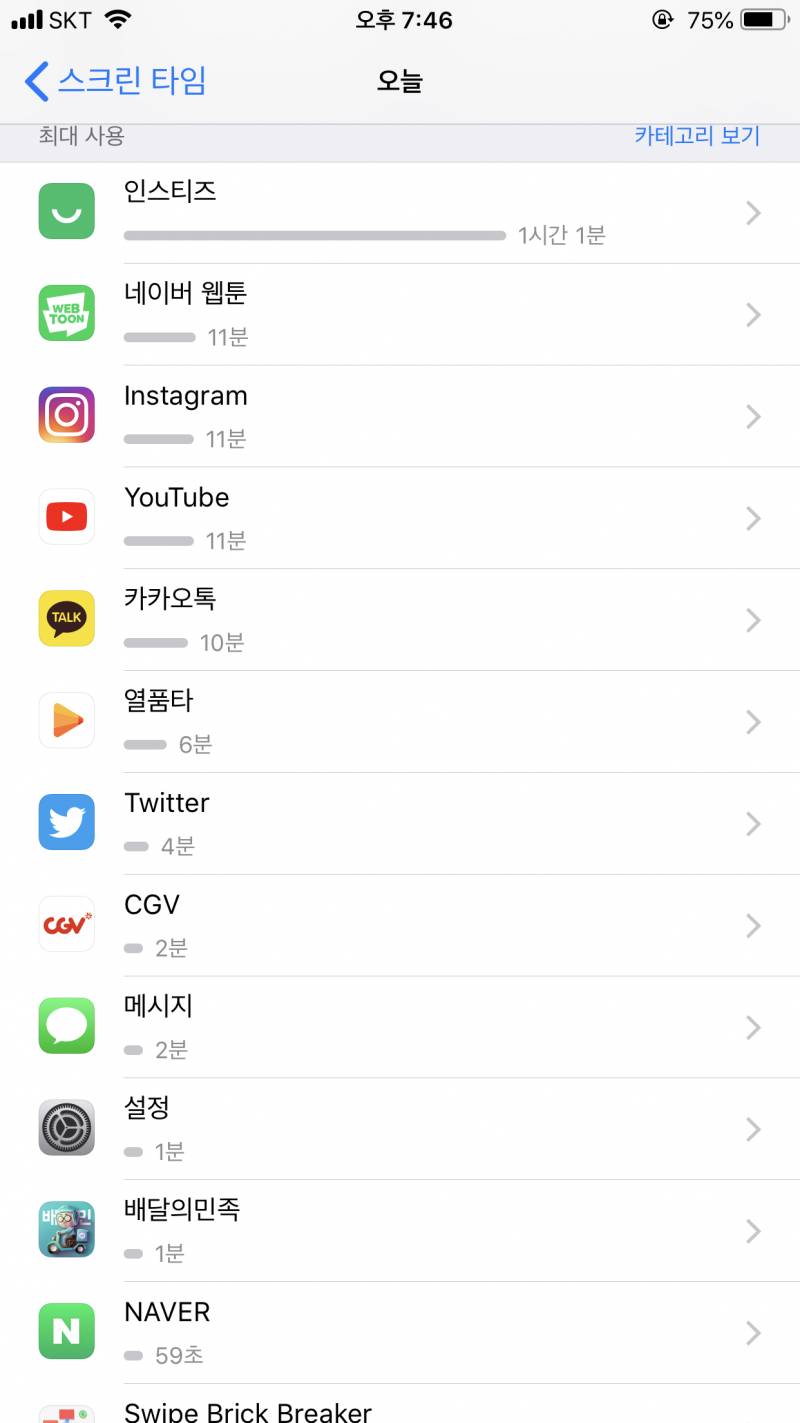Open YouTube usage details chevron
Image resolution: width=800 pixels, height=1423 pixels.
coord(753,518)
